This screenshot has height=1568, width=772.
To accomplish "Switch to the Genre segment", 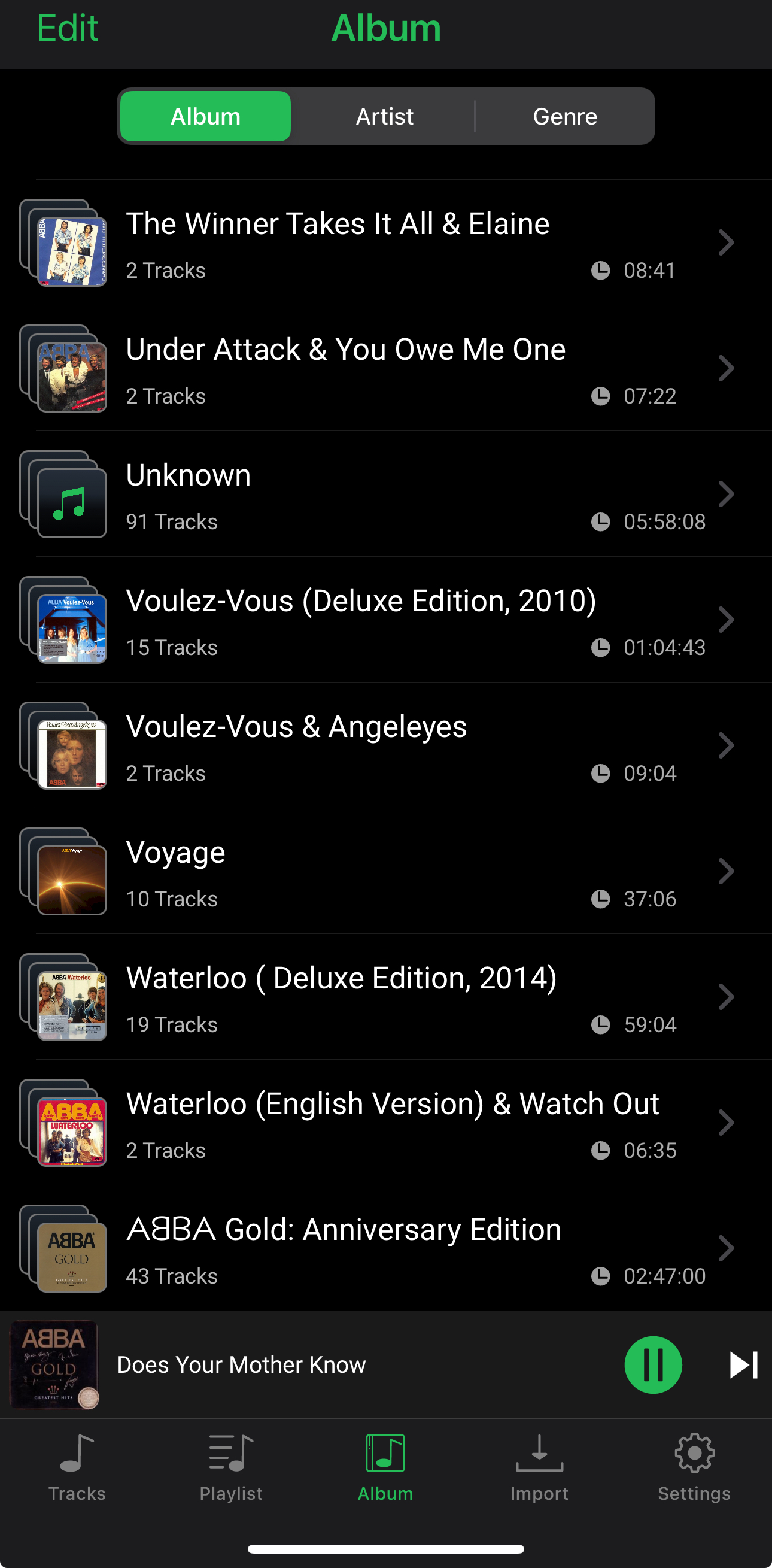I will [564, 116].
